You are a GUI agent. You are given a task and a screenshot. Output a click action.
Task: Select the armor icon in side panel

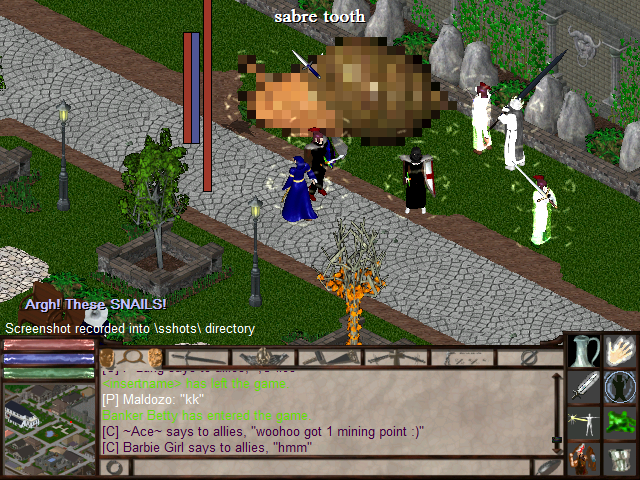point(621,459)
